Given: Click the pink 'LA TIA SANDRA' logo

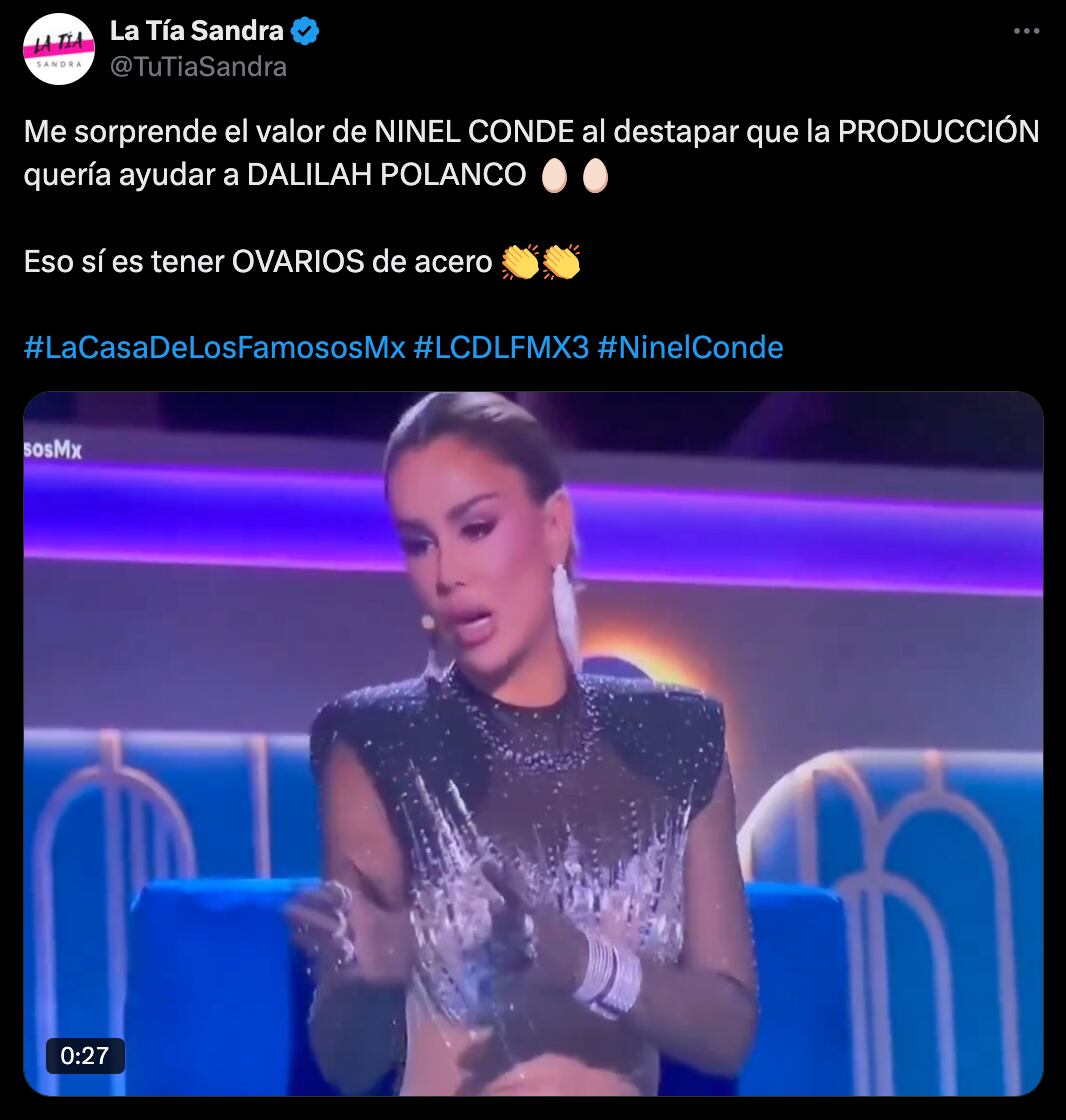Looking at the screenshot, I should (59, 46).
